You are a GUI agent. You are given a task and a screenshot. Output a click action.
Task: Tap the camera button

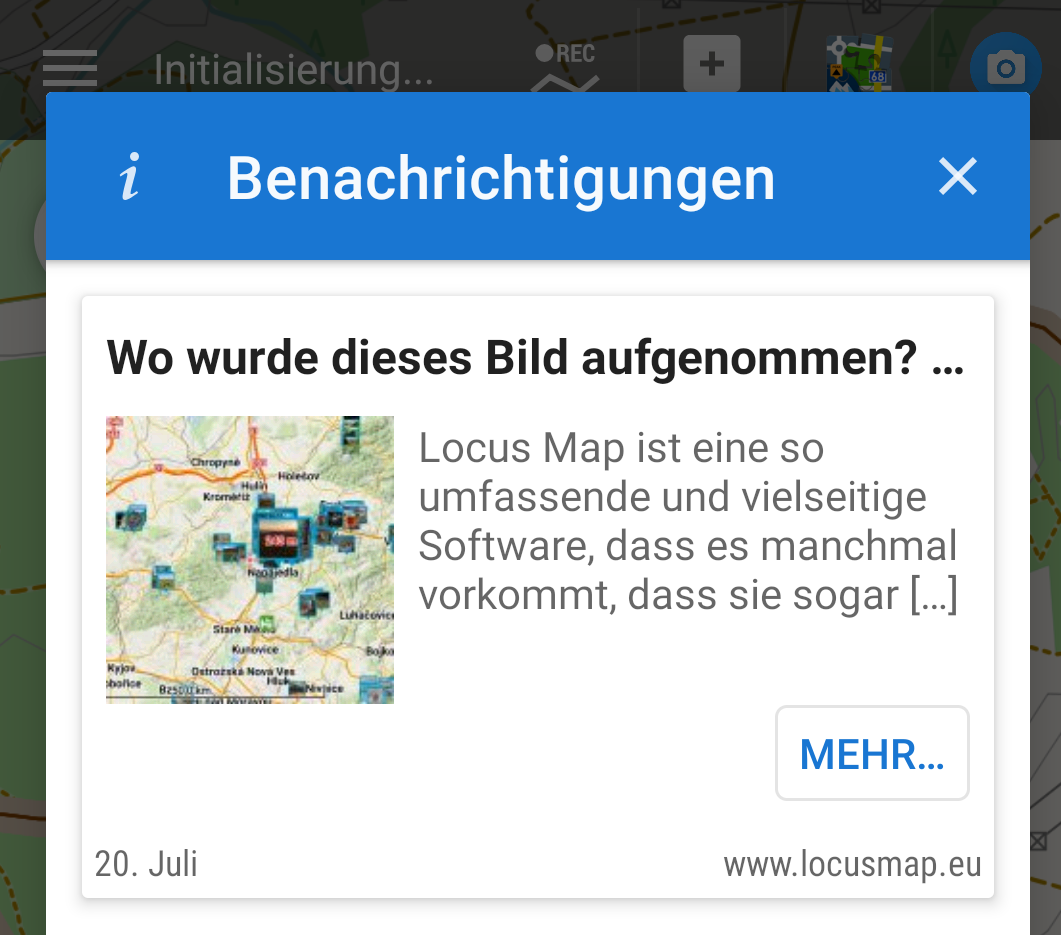(x=1004, y=67)
